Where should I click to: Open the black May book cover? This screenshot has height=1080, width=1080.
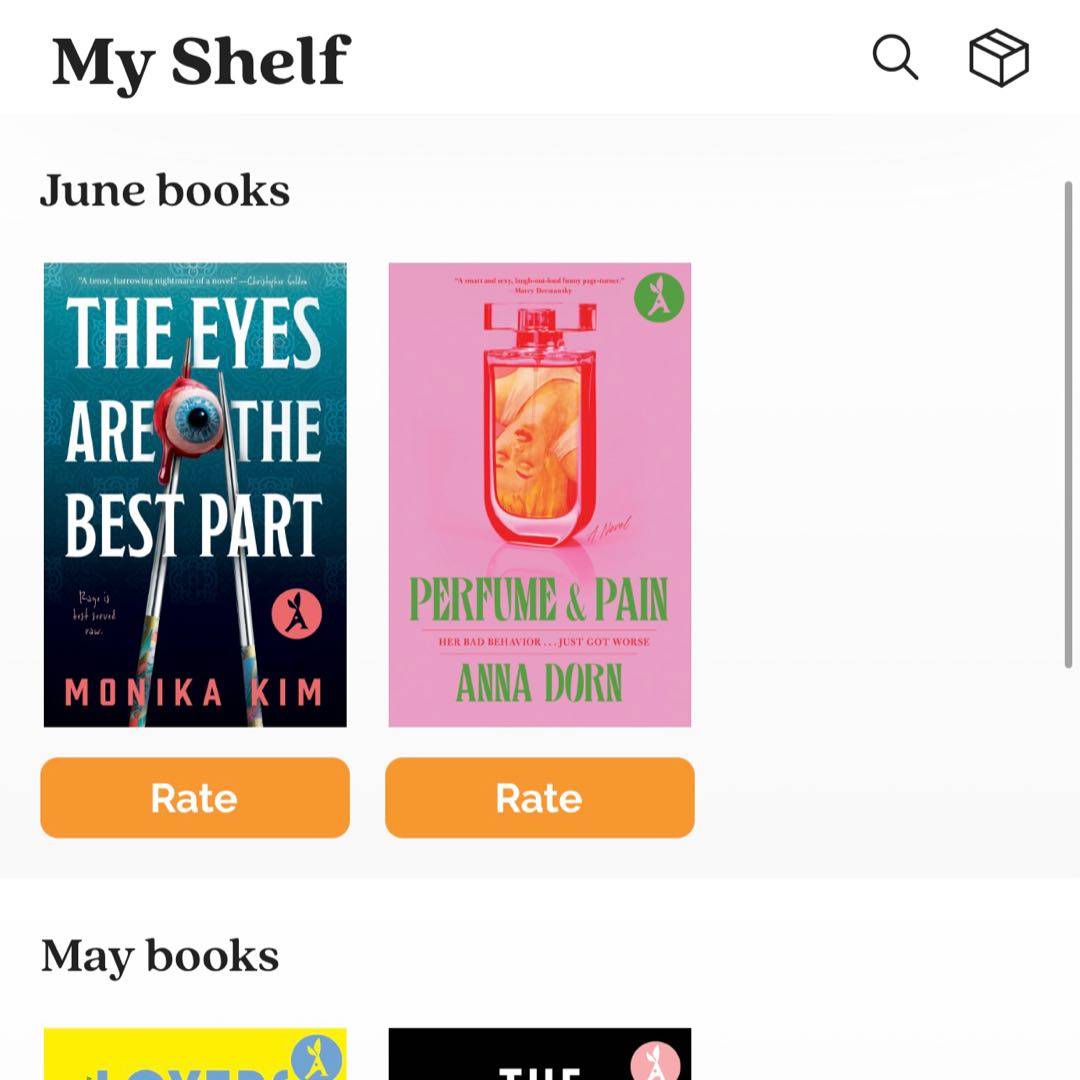[x=540, y=1054]
